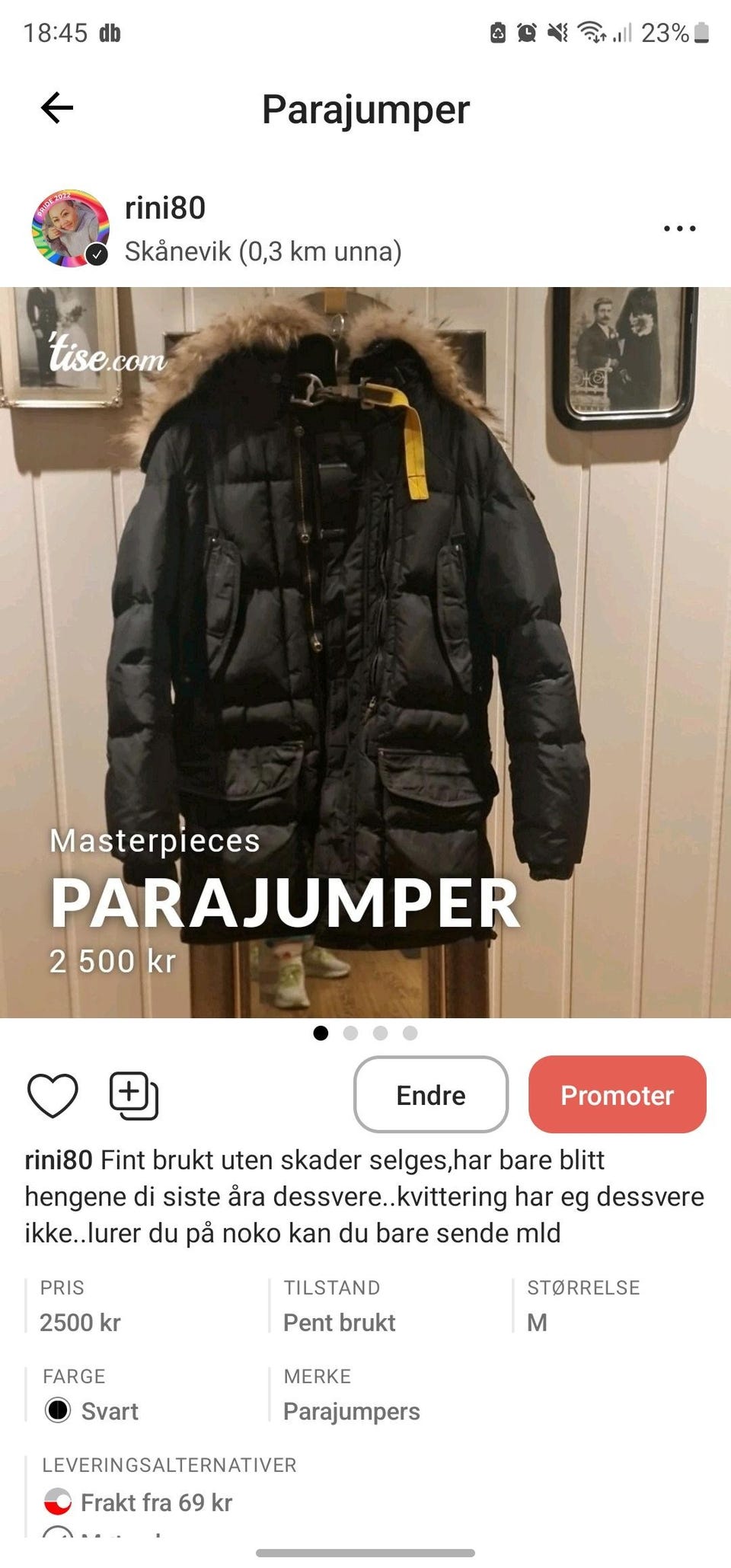The height and width of the screenshot is (1568, 731).
Task: Tap the back arrow to exit listing
Action: pyautogui.click(x=56, y=109)
